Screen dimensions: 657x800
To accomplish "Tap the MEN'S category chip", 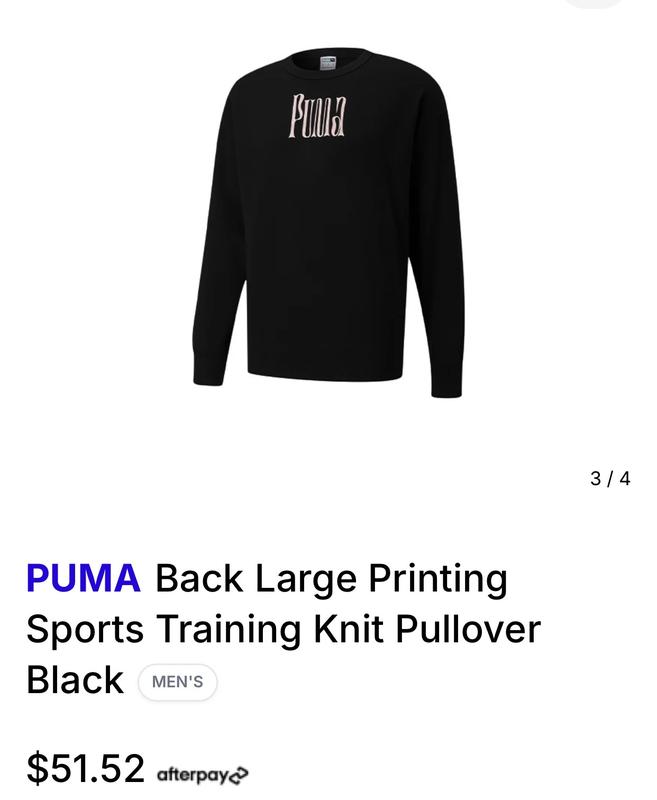I will click(x=177, y=682).
